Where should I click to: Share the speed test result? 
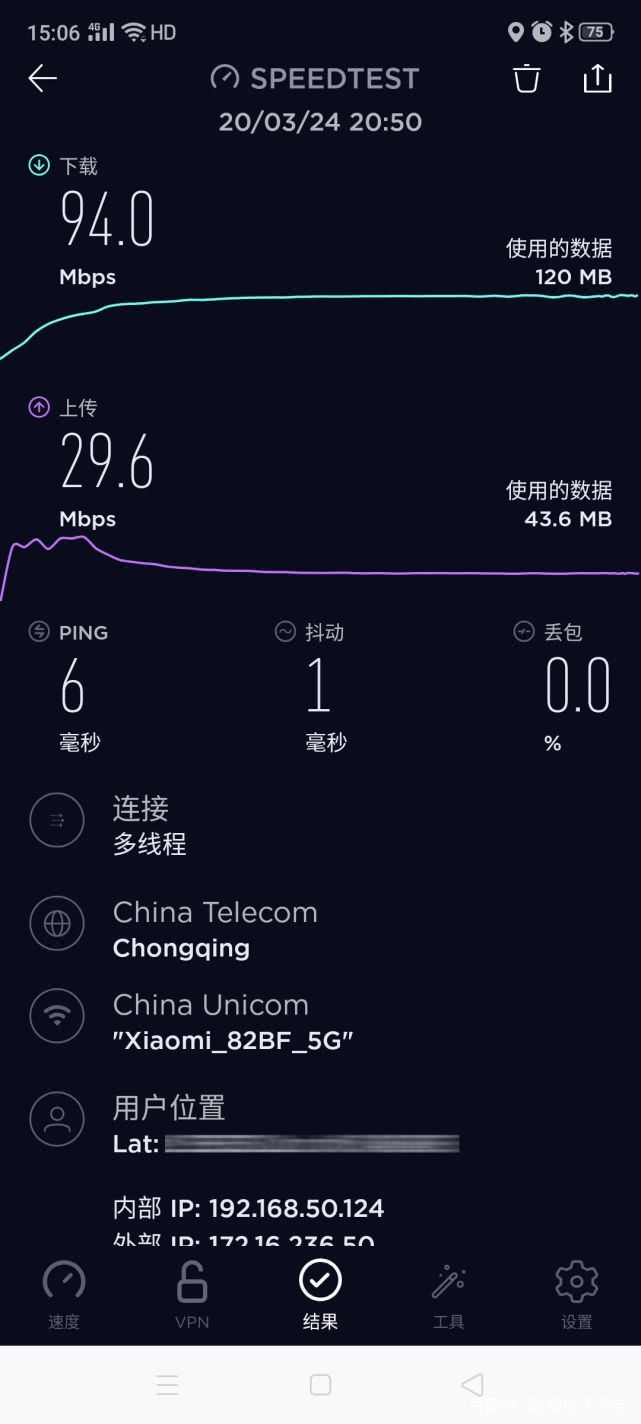[597, 78]
